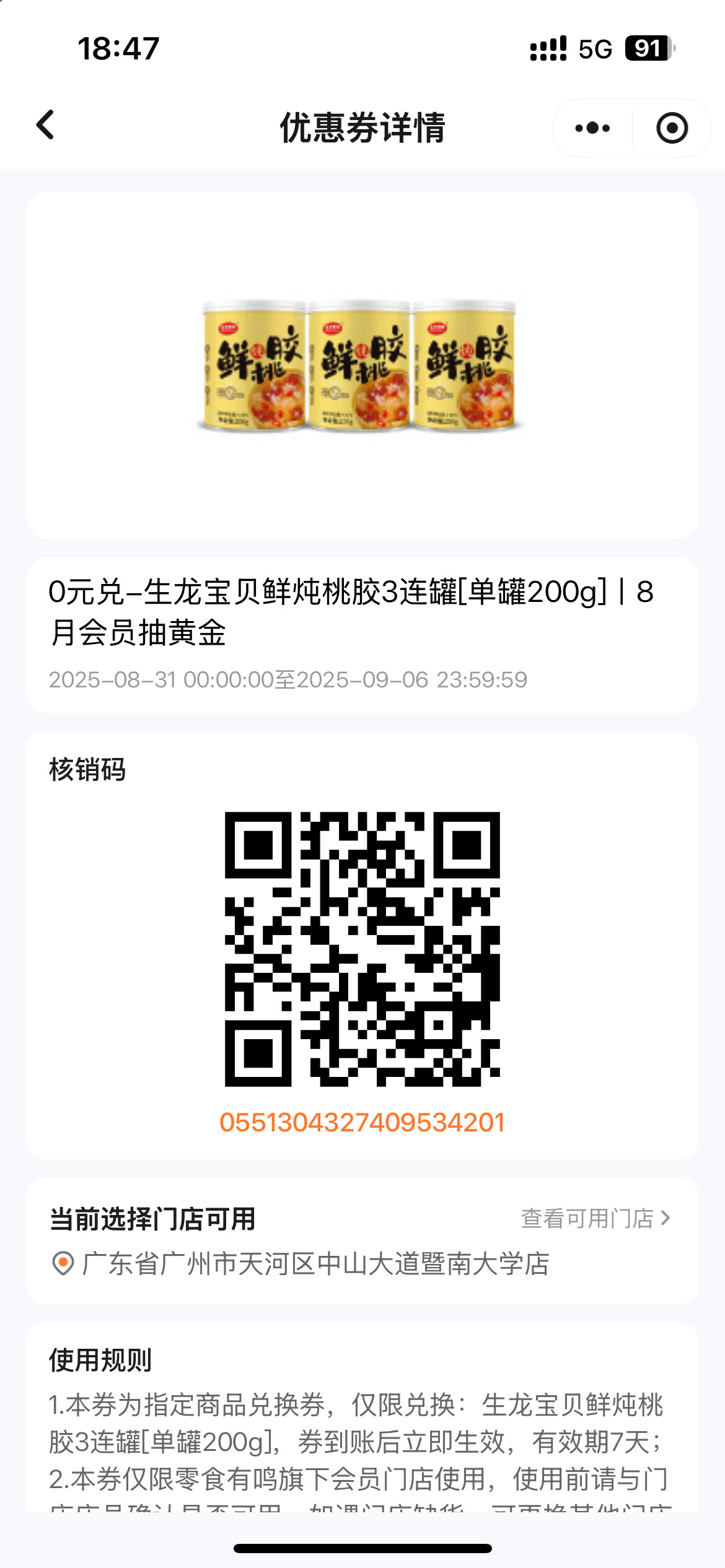725x1568 pixels.
Task: Open the peach gum product image
Action: click(x=362, y=366)
